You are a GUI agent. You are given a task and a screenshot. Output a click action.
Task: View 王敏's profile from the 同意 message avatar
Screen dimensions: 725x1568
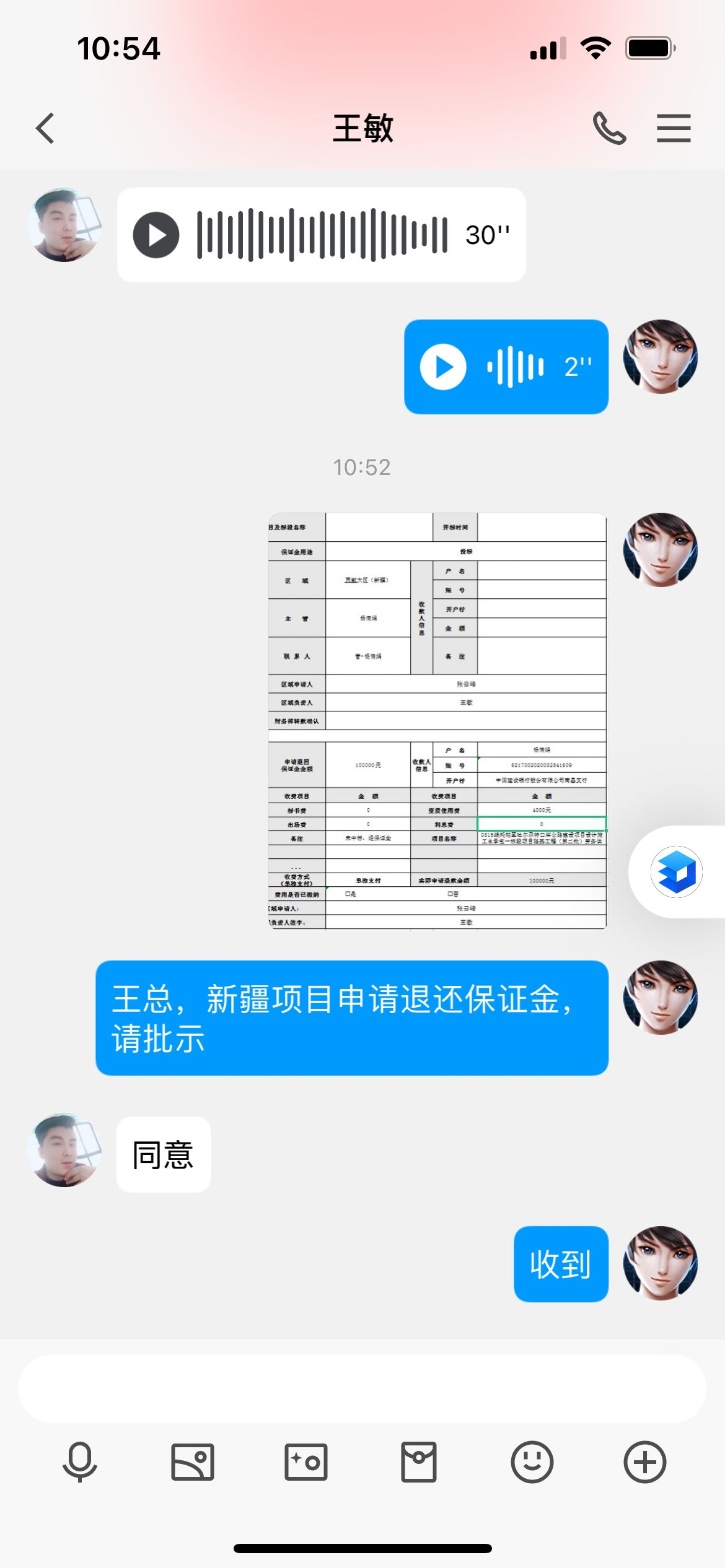(x=64, y=1150)
